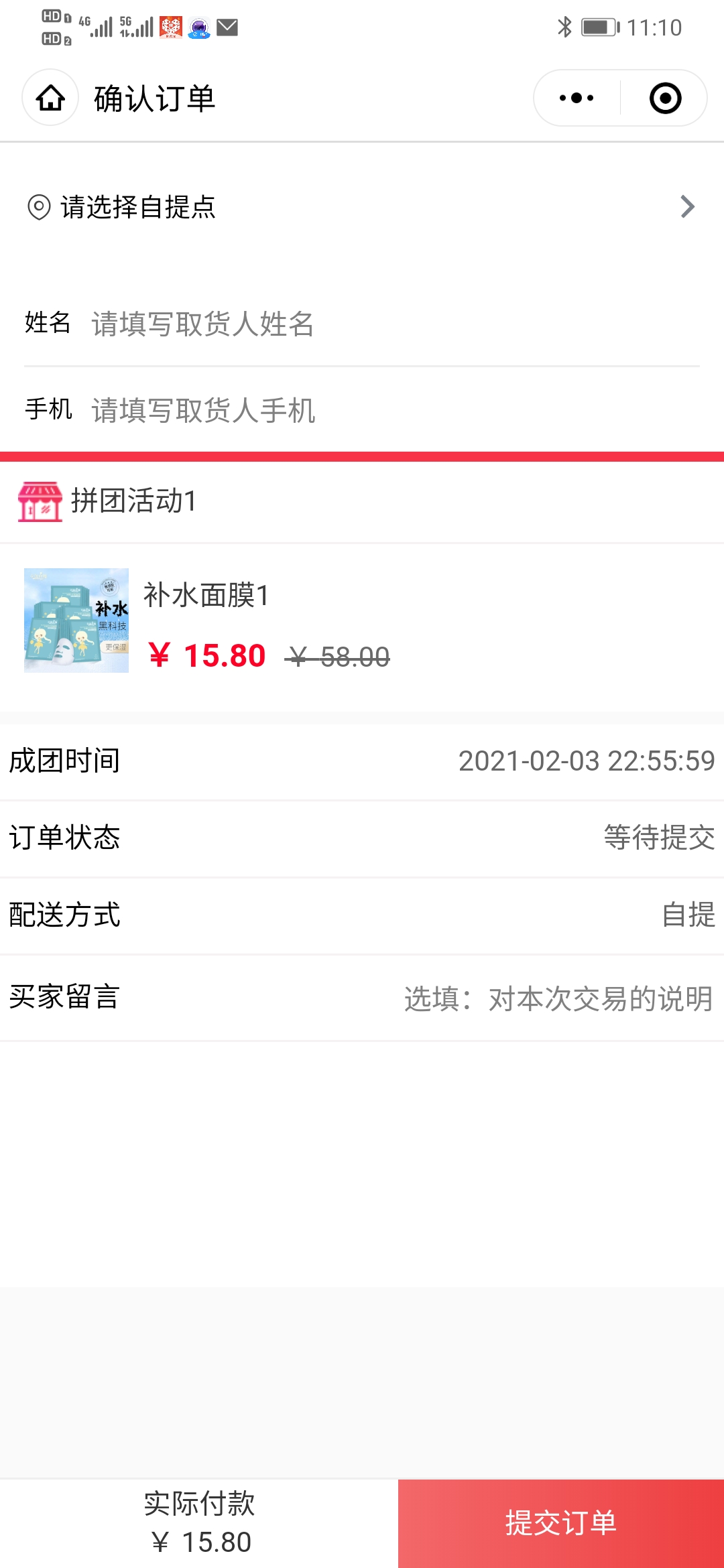Choose a pickup point (请选择自提点)
724x1568 pixels.
pos(362,207)
